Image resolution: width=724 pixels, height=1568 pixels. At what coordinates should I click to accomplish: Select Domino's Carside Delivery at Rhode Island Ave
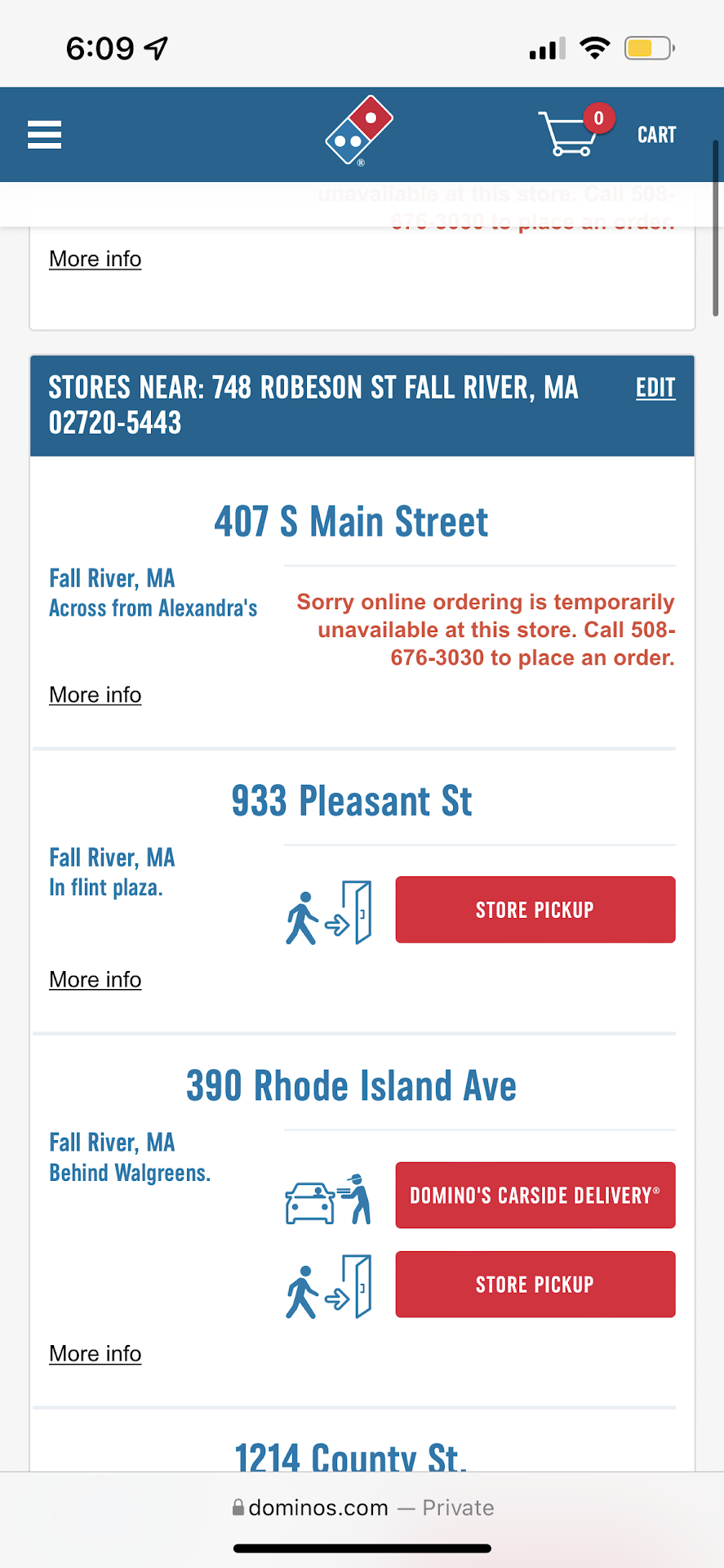pos(535,1196)
